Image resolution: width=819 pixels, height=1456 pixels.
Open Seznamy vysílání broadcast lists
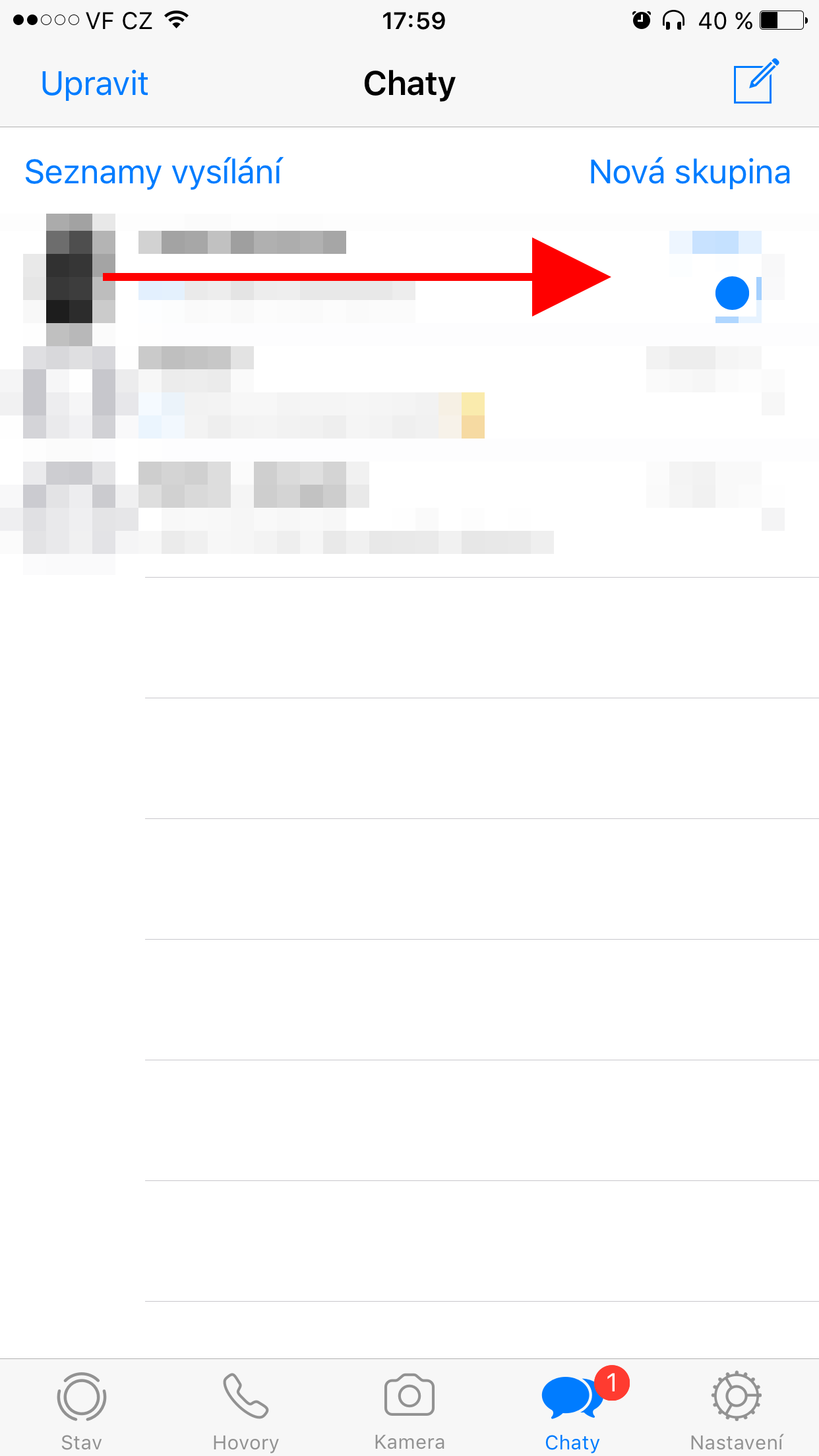153,172
